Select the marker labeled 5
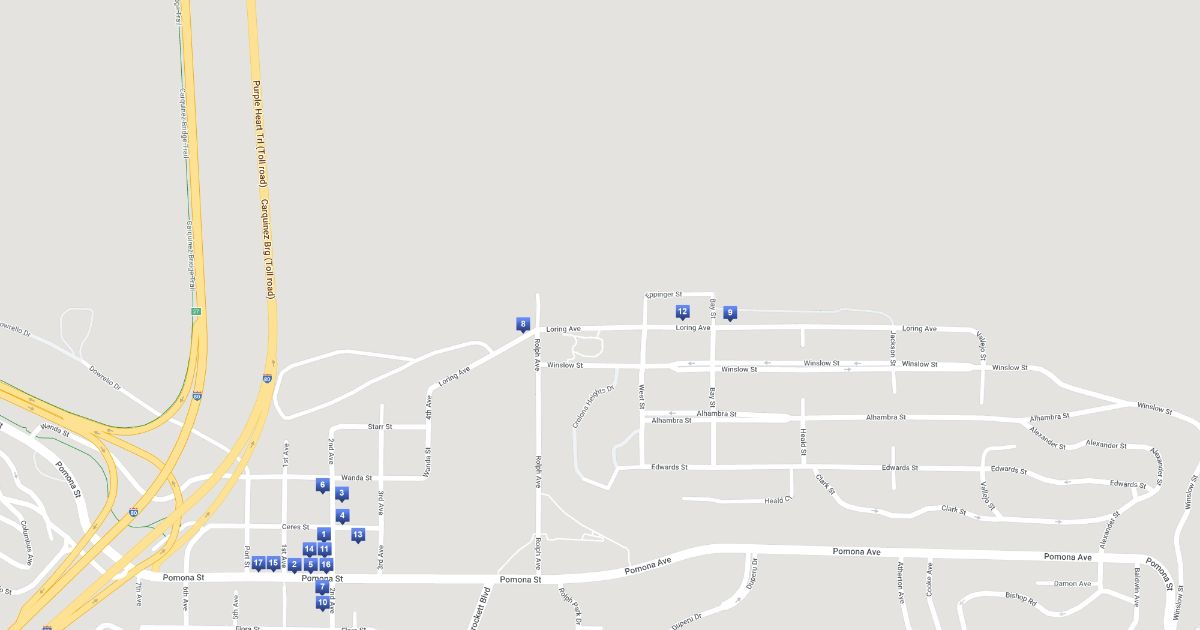The width and height of the screenshot is (1200, 630). tap(310, 565)
